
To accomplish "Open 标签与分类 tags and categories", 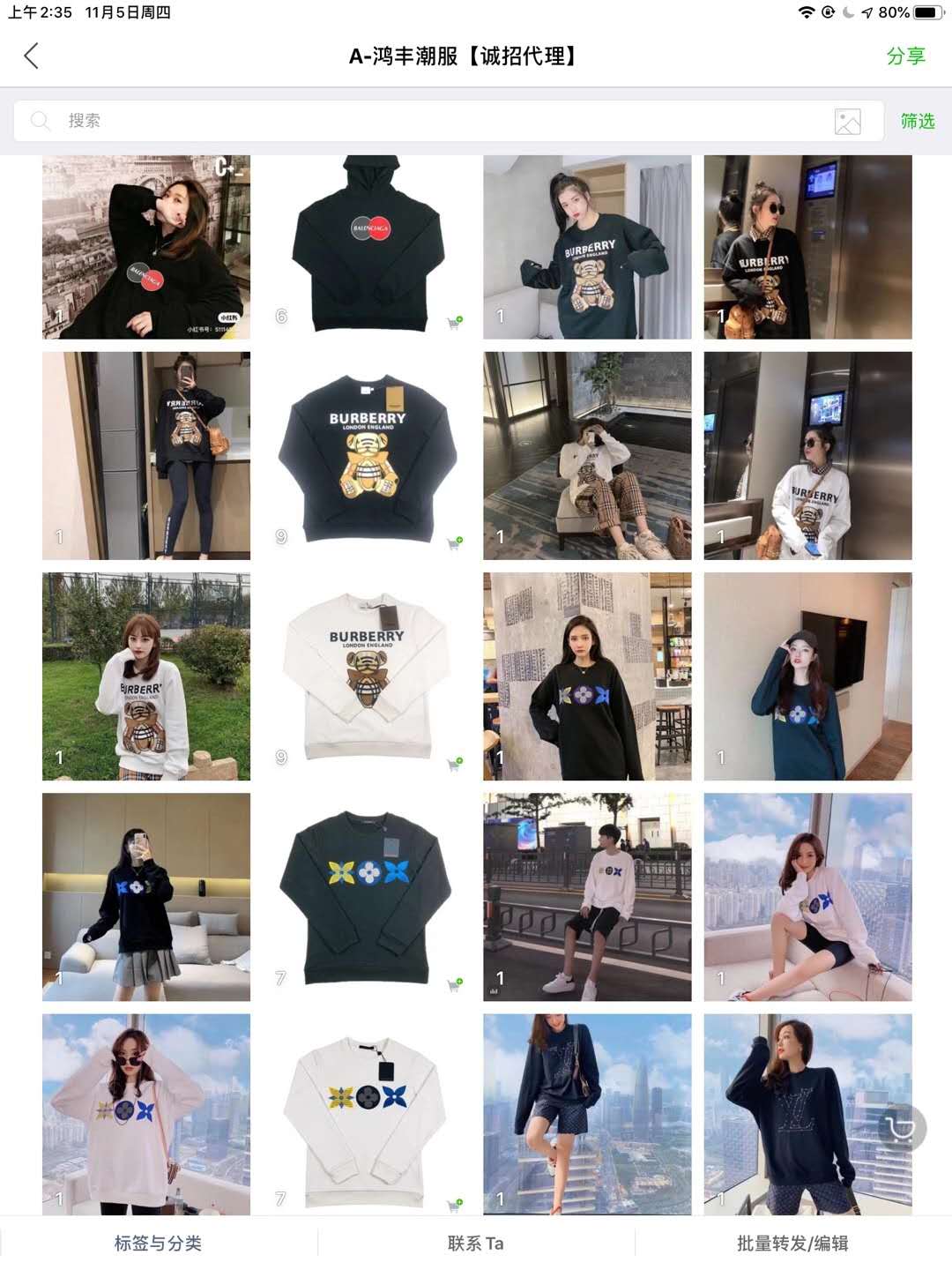I will pos(159,1244).
